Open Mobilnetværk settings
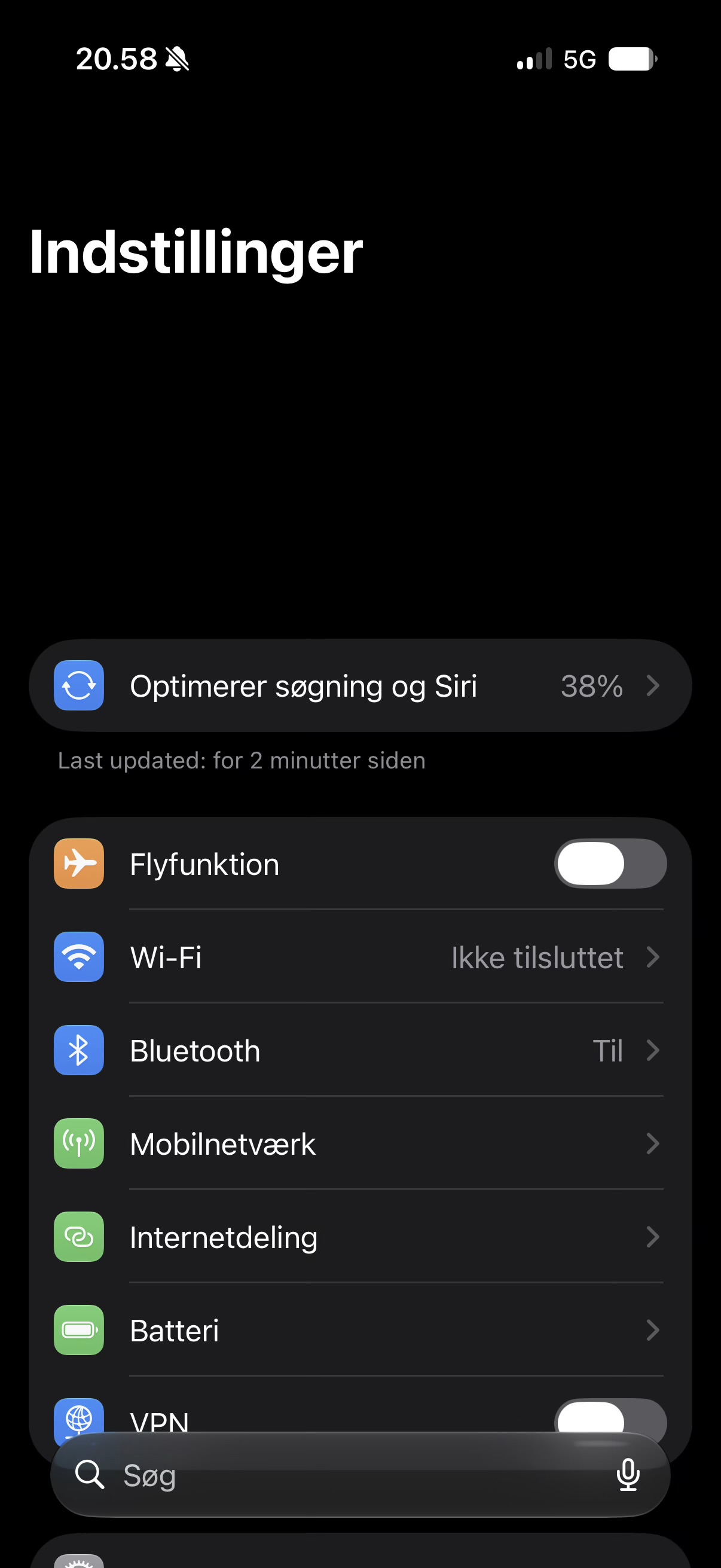 click(360, 1143)
